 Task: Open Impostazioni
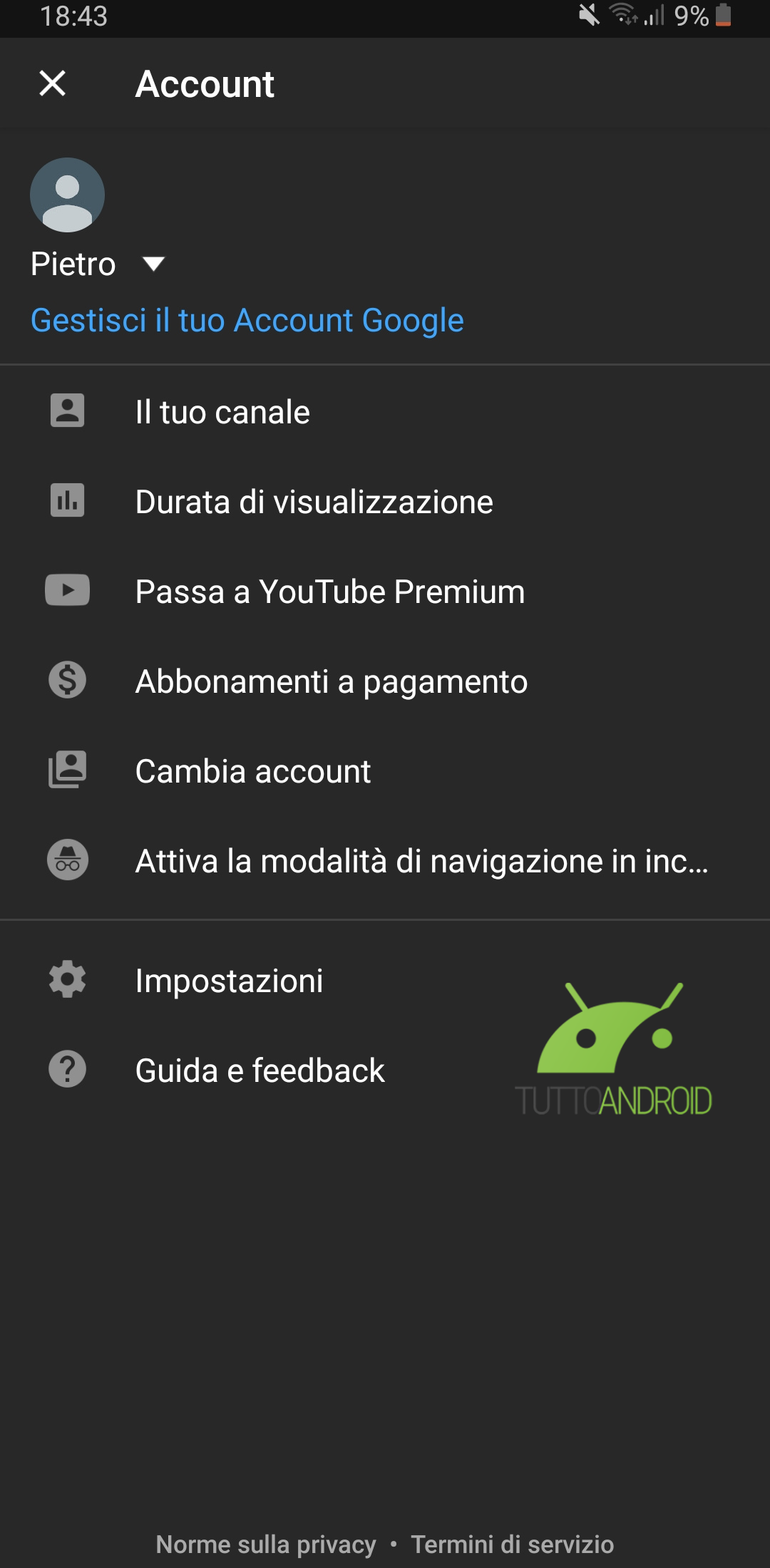[229, 981]
